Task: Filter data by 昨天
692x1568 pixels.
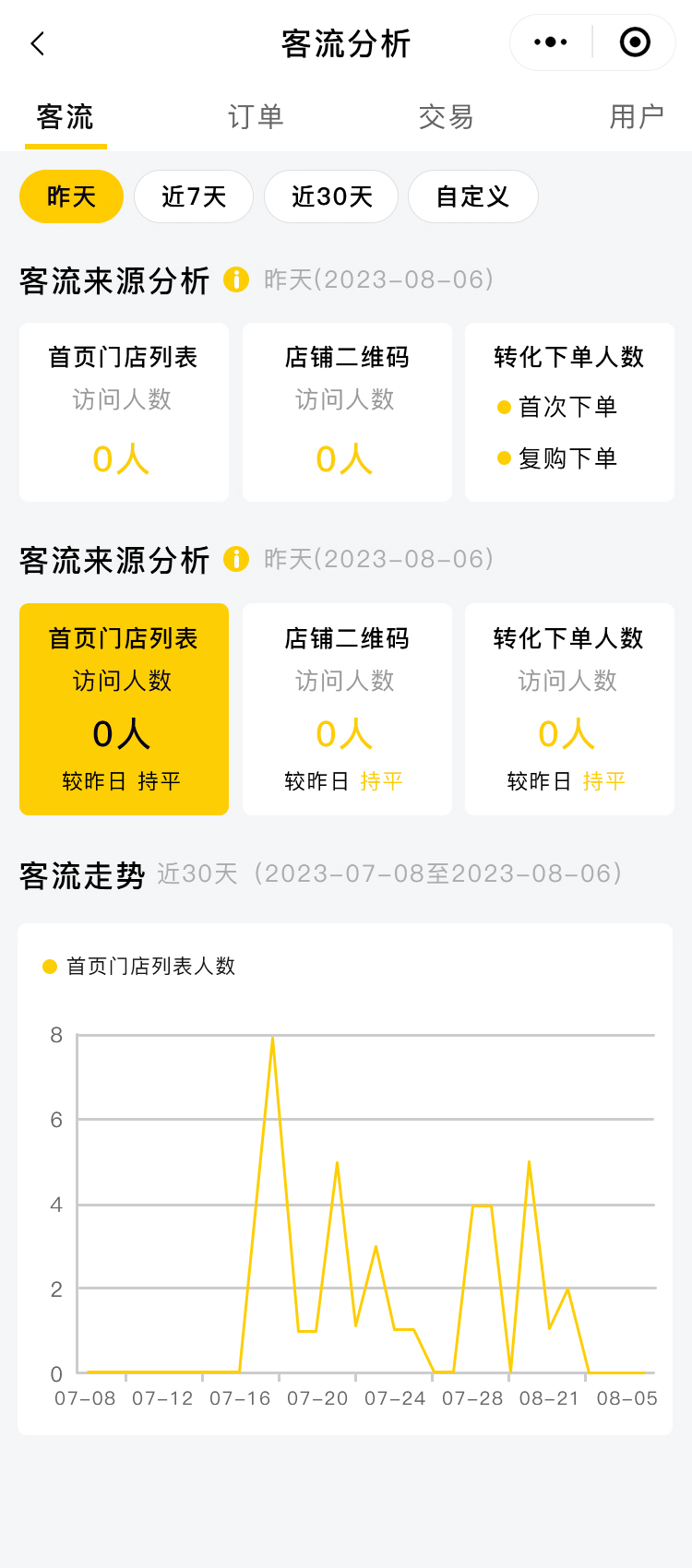Action: (71, 196)
